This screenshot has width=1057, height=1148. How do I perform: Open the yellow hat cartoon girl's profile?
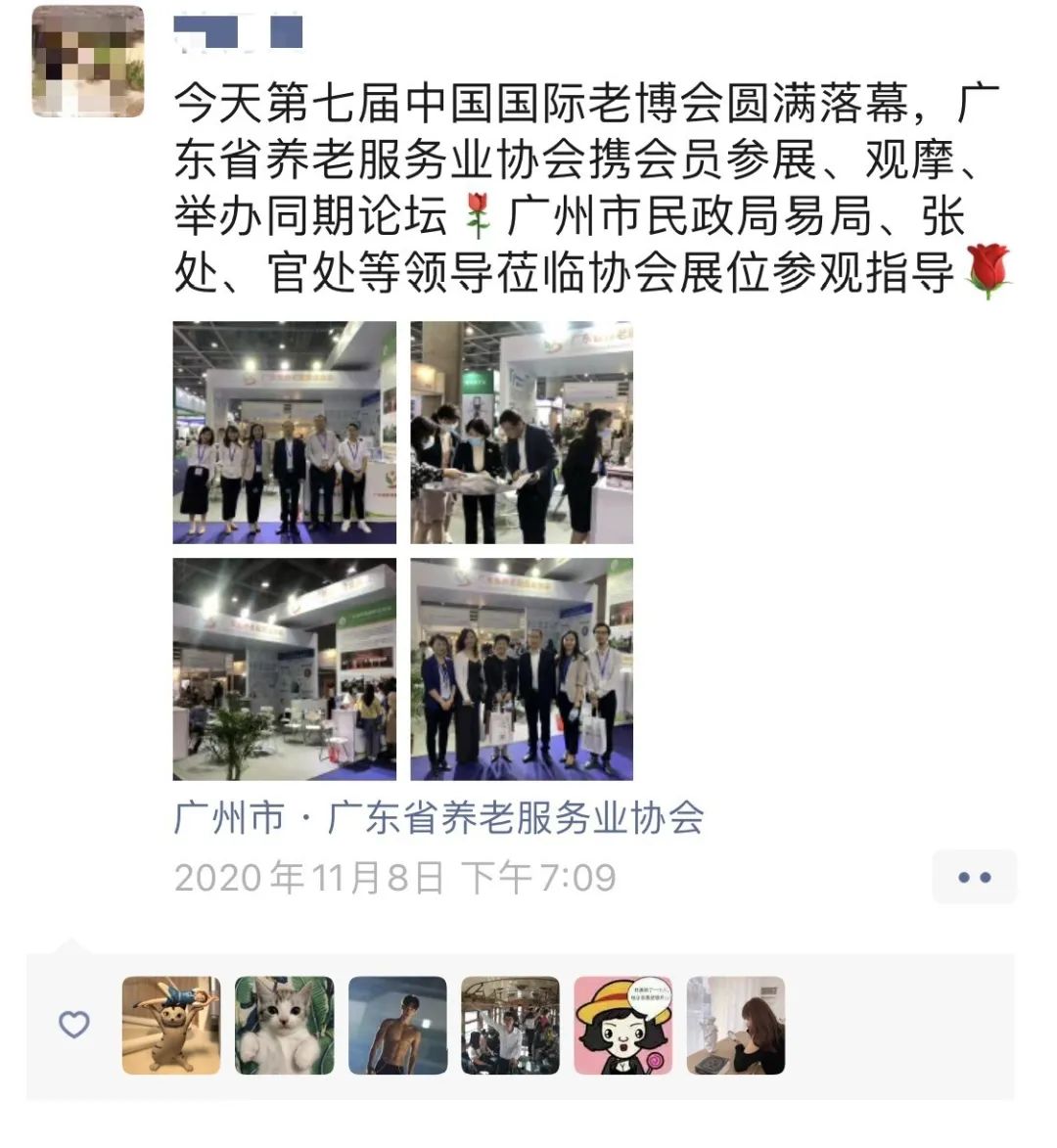[623, 1026]
